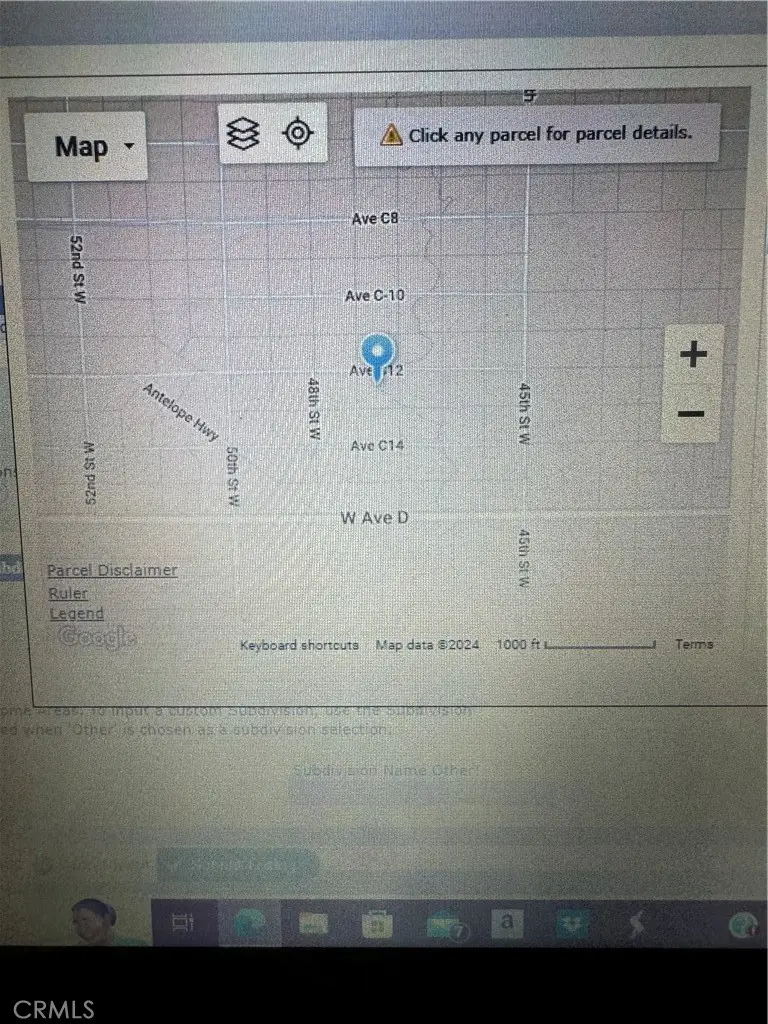
Task: Click the Google logo on the map
Action: click(96, 637)
